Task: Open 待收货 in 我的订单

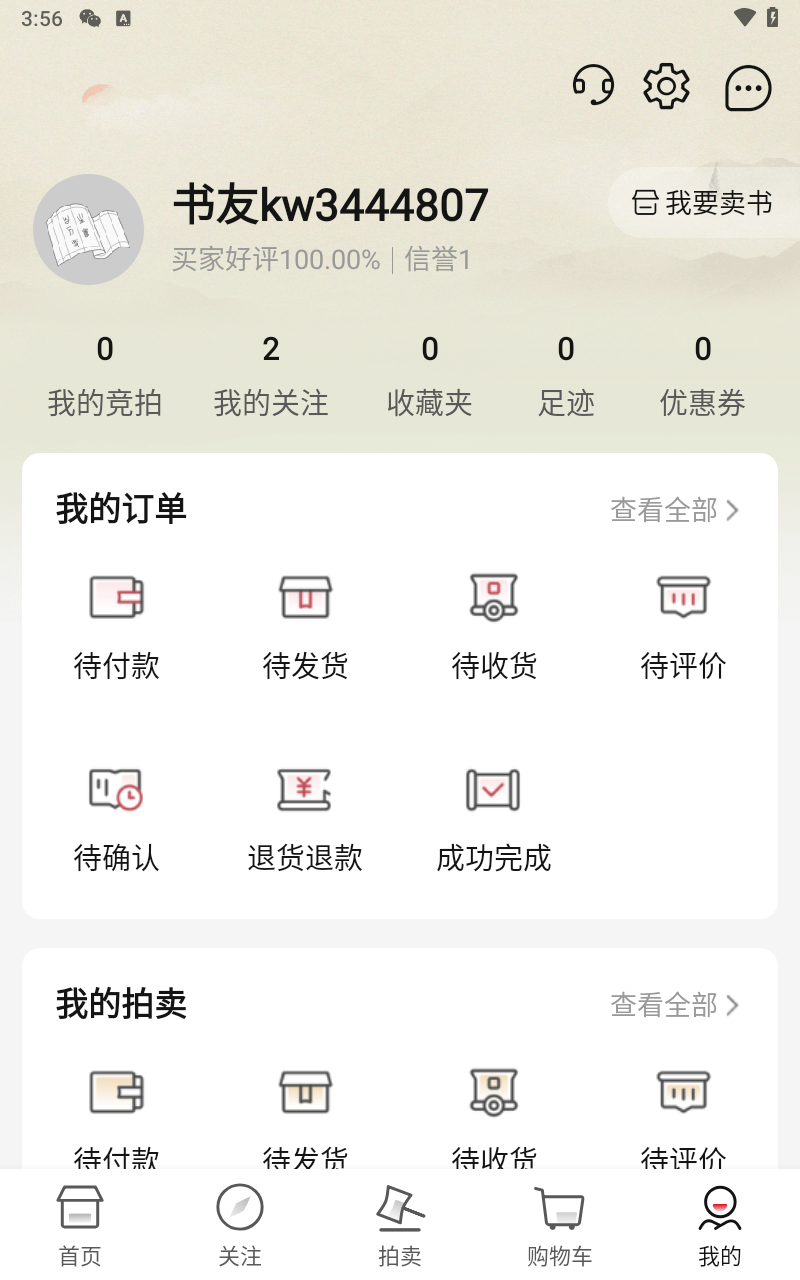Action: 494,624
